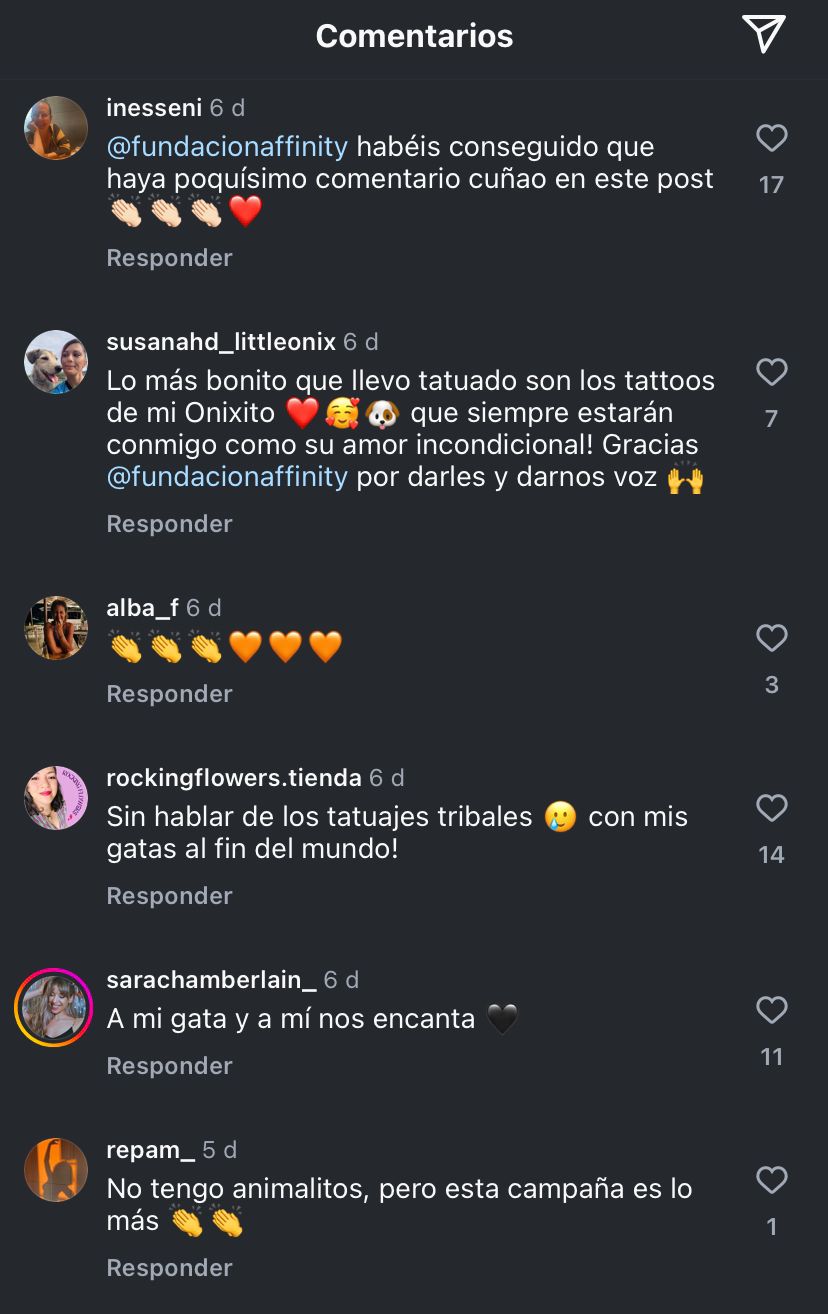Like inesseni's comment
This screenshot has height=1314, width=828.
(771, 138)
